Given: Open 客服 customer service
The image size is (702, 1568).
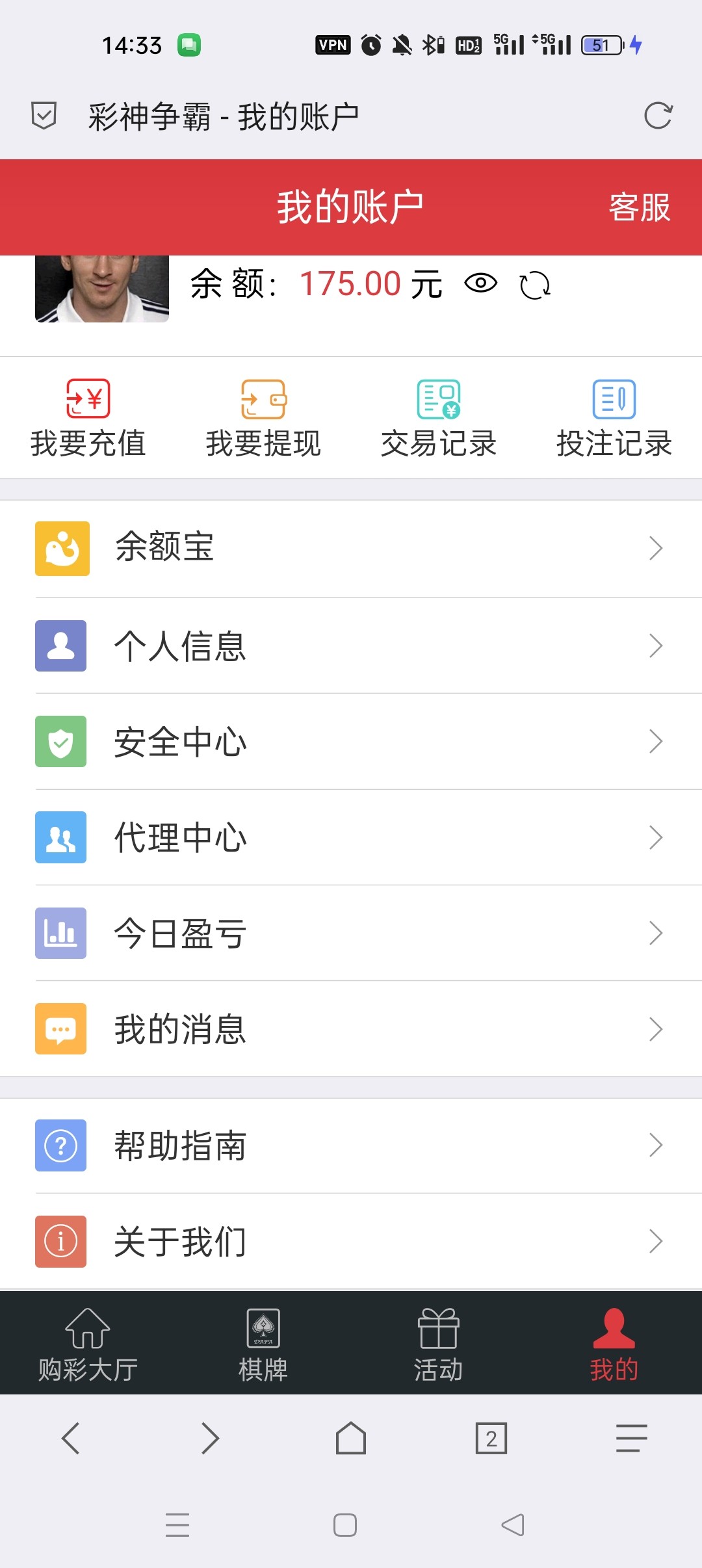Looking at the screenshot, I should tap(639, 208).
